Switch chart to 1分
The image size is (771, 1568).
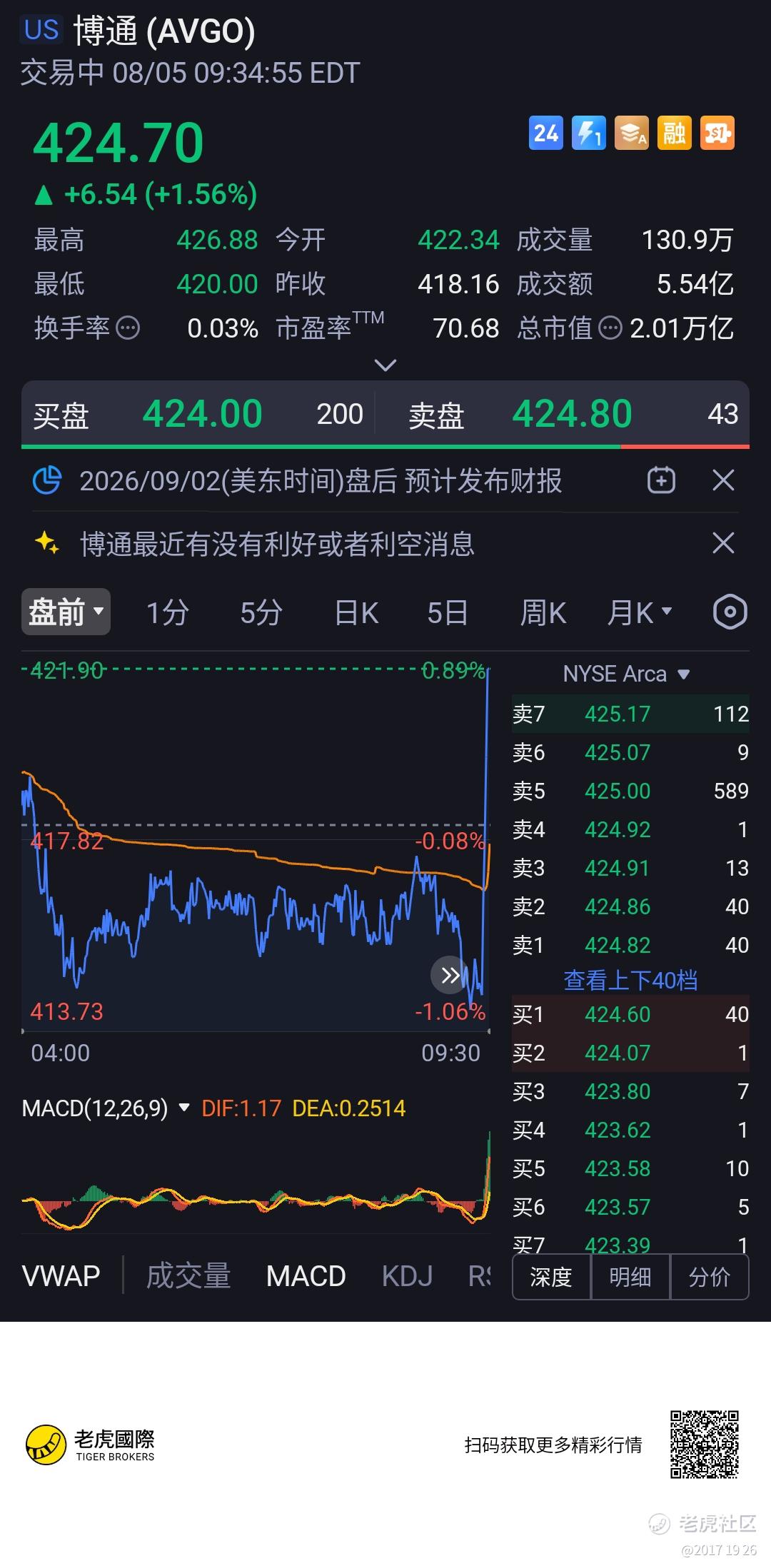(x=167, y=612)
